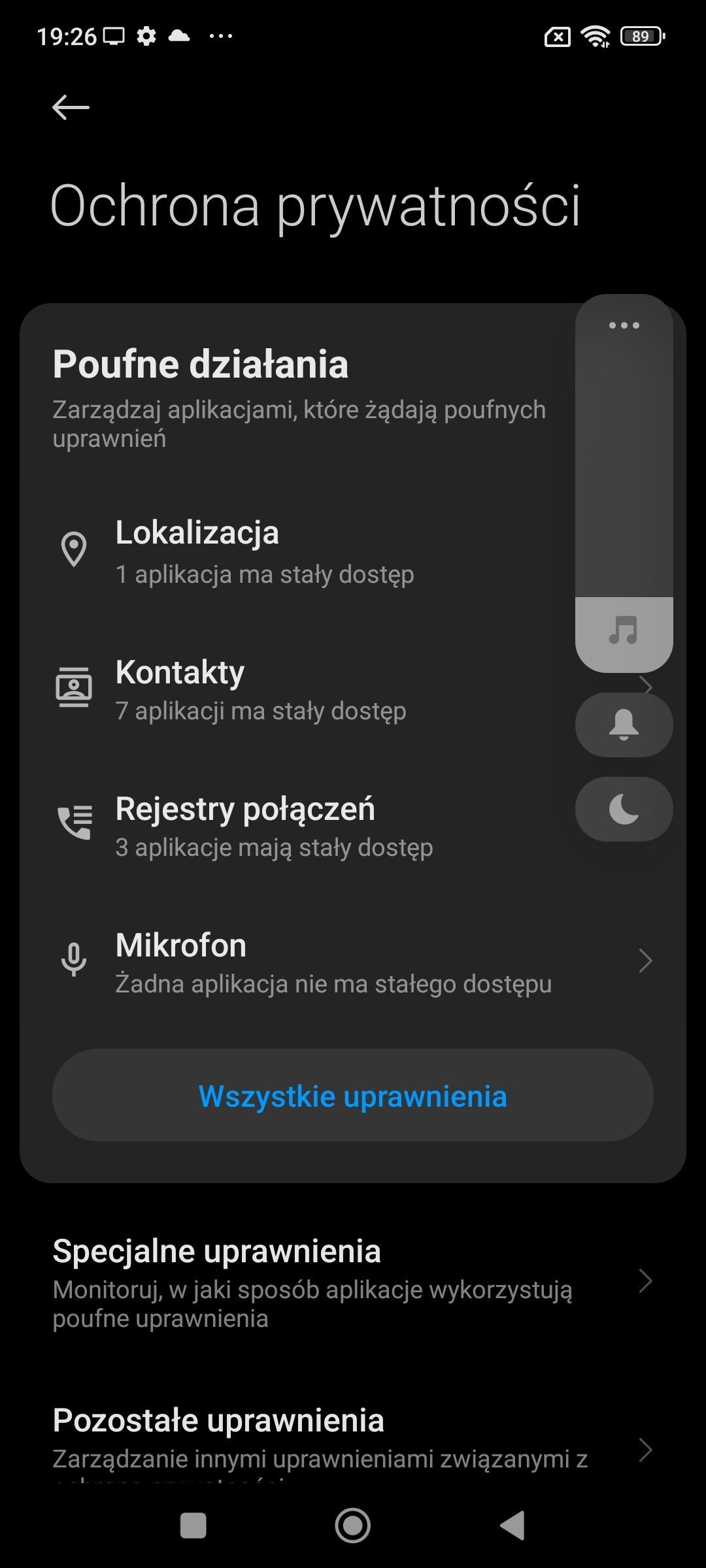Go to the home screen
The width and height of the screenshot is (706, 1568).
click(x=353, y=1526)
